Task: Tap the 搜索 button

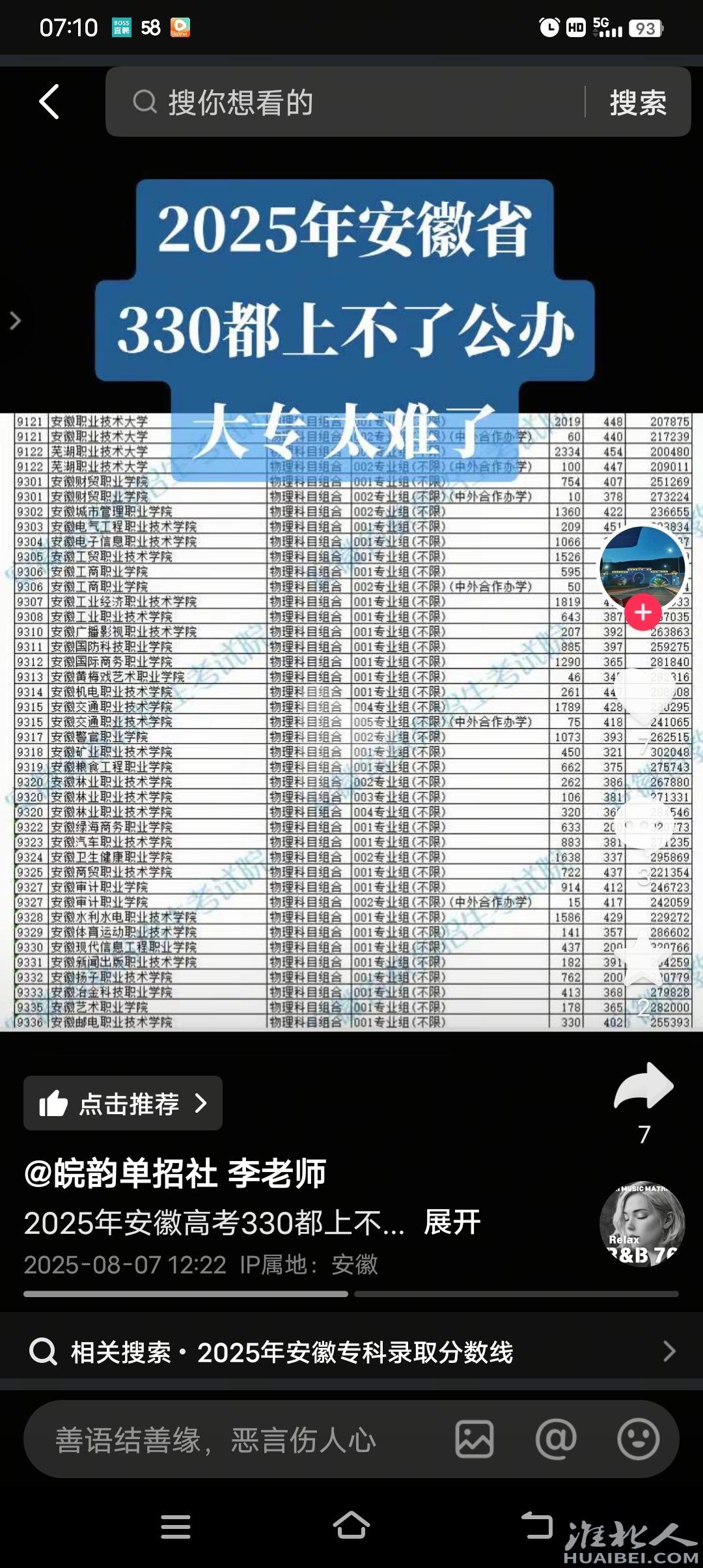Action: click(x=638, y=103)
